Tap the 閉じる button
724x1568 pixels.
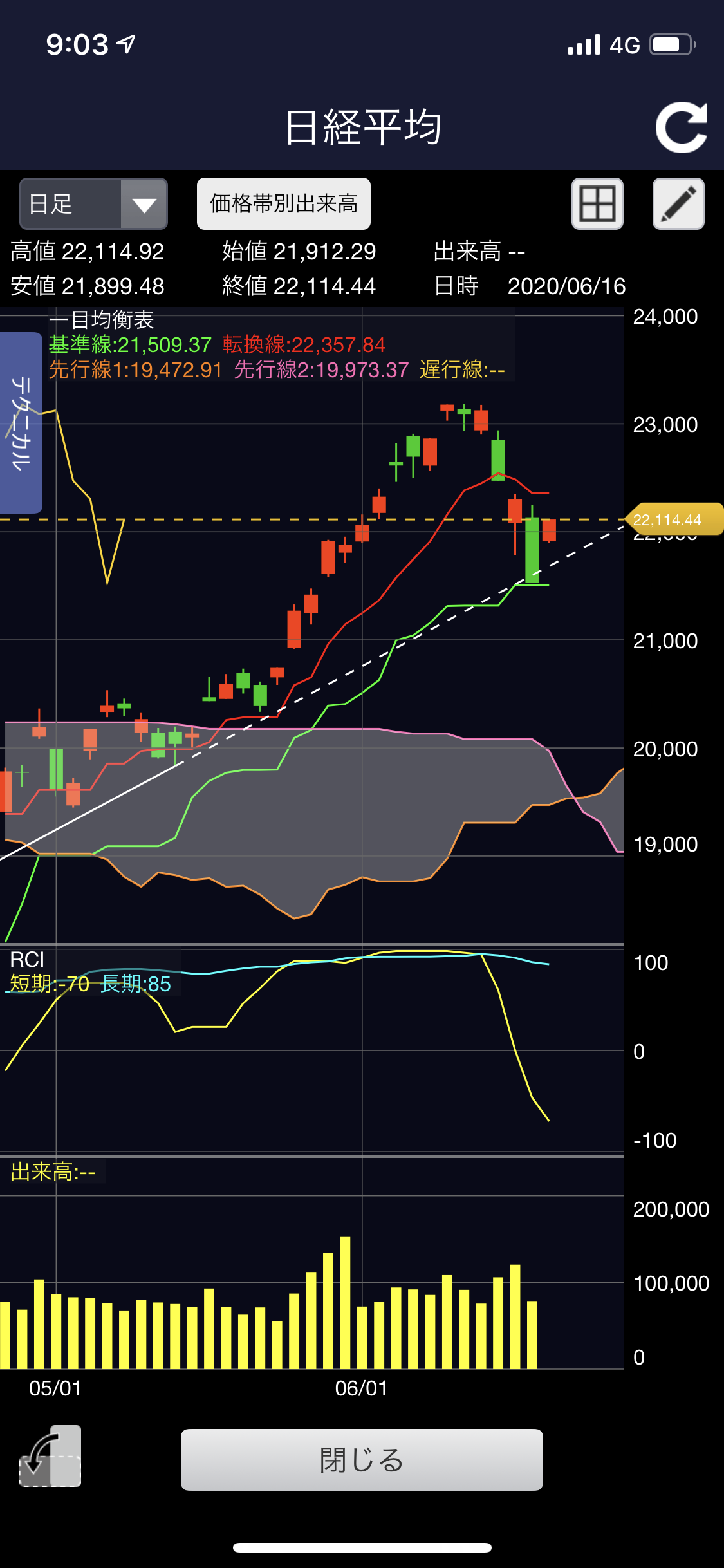click(x=362, y=1460)
